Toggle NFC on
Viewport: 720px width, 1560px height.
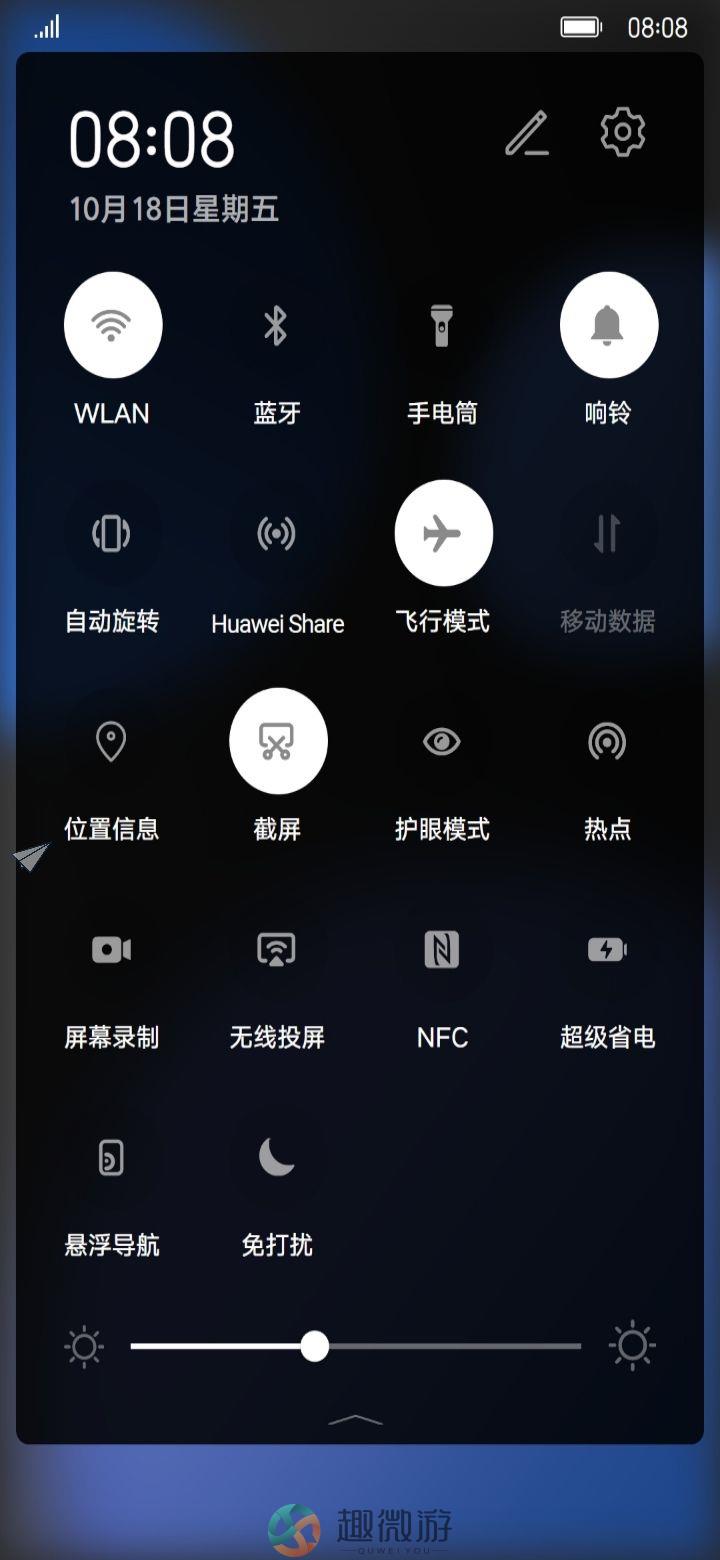pyautogui.click(x=442, y=949)
